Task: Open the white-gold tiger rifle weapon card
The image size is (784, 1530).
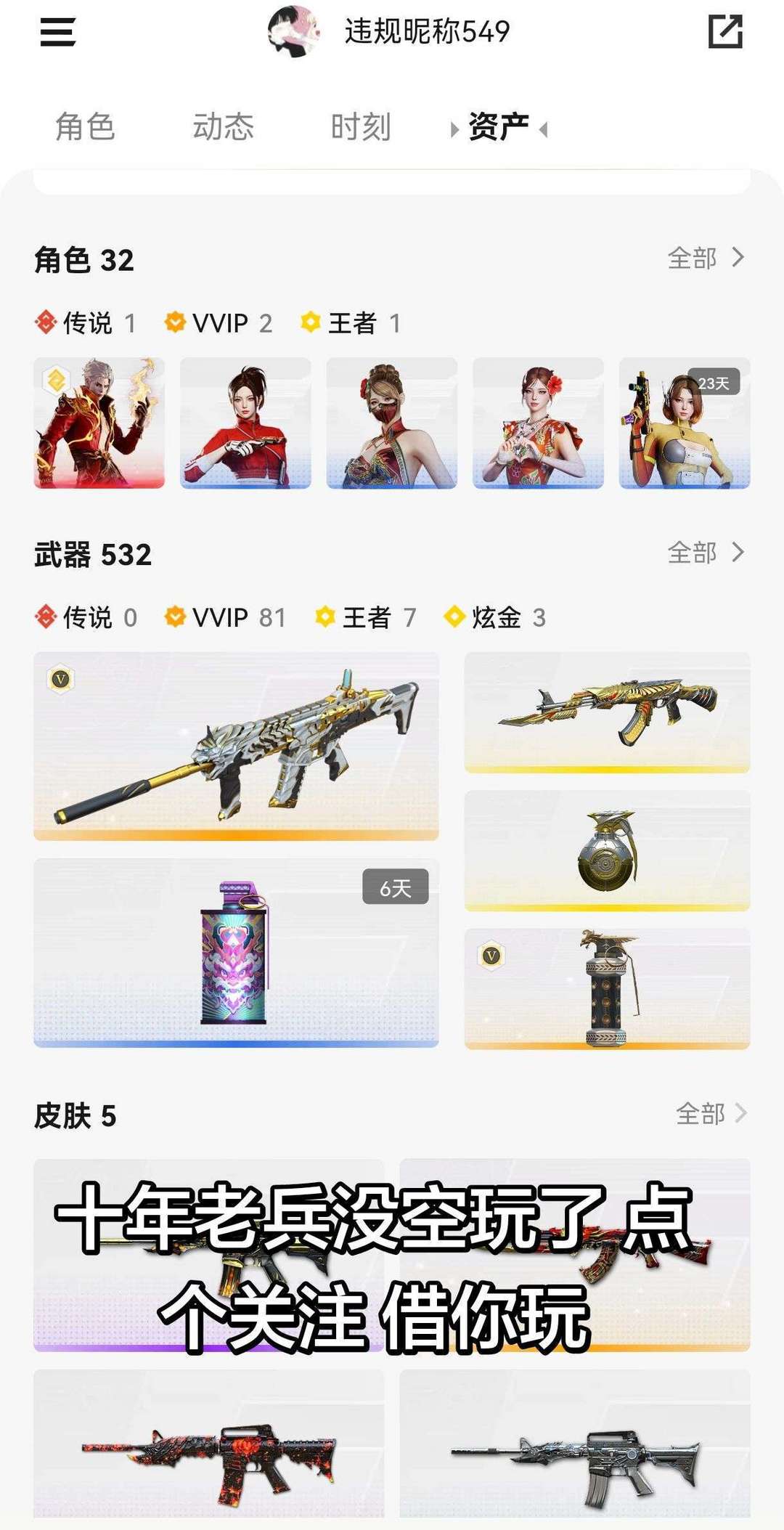Action: tap(236, 746)
